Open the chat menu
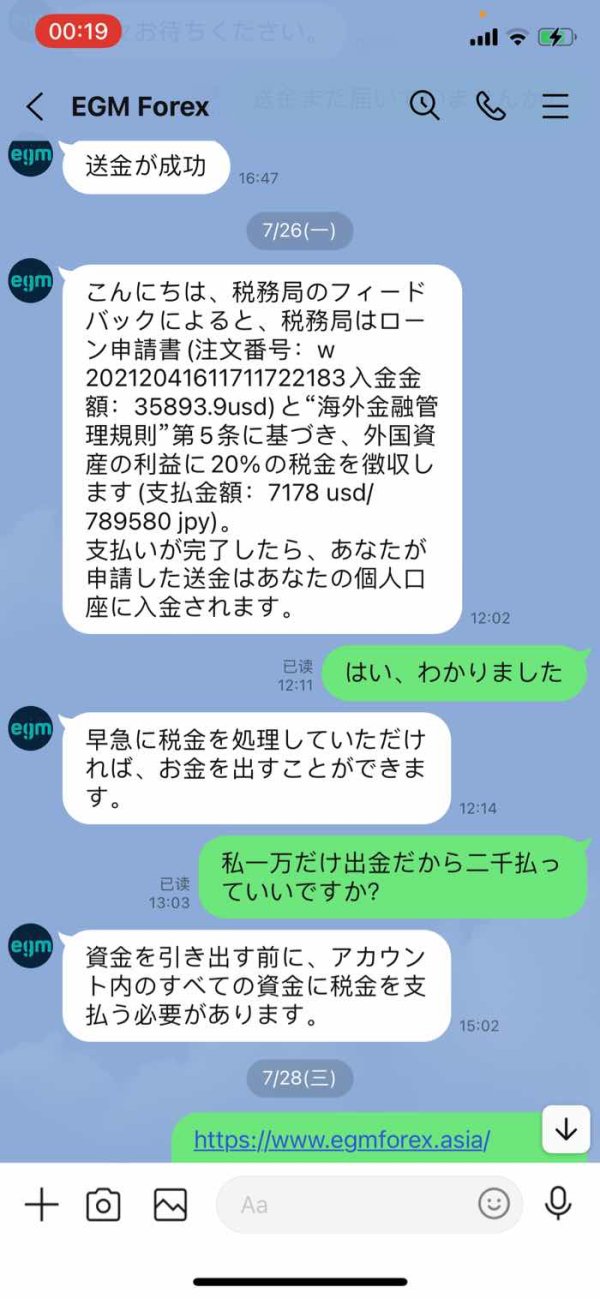600x1299 pixels. click(x=556, y=106)
